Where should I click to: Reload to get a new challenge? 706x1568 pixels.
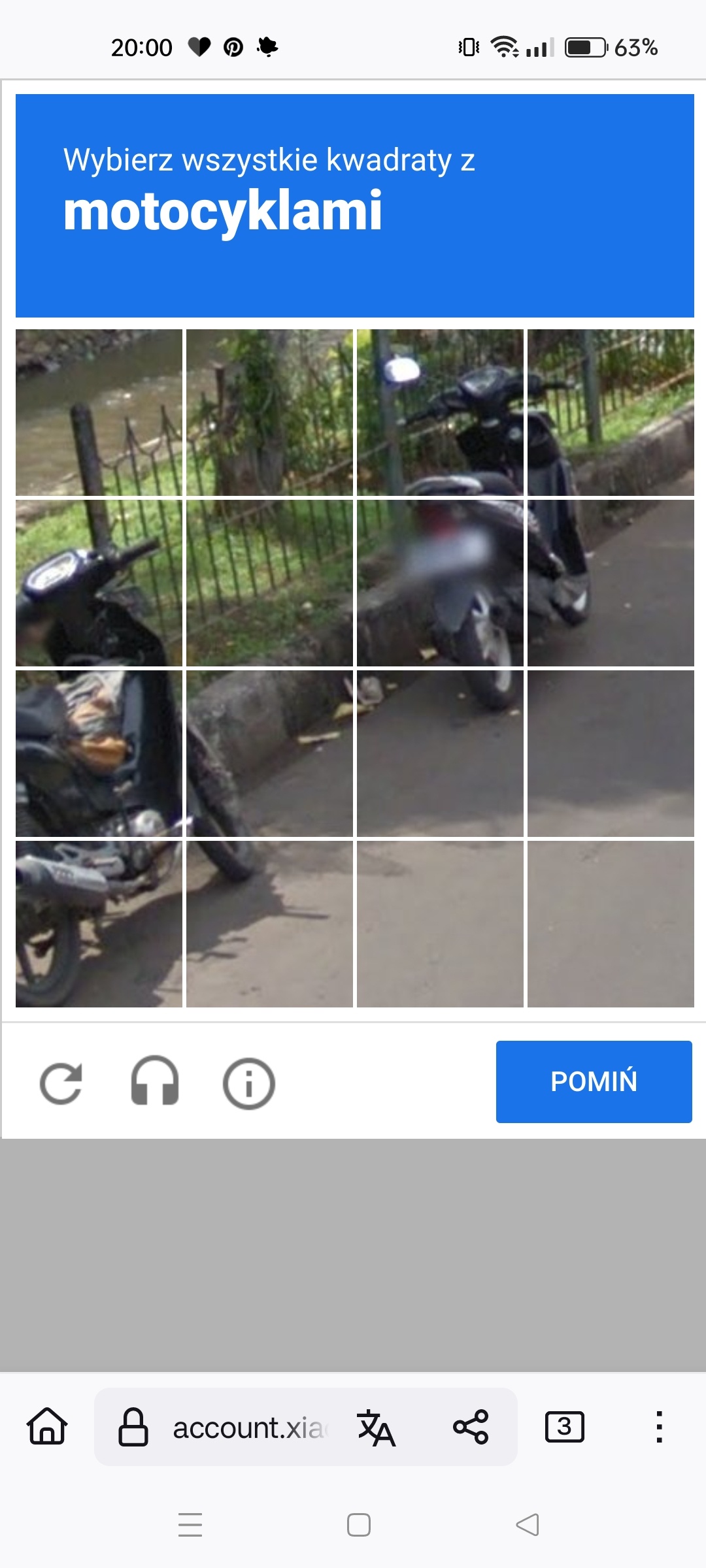point(61,1083)
